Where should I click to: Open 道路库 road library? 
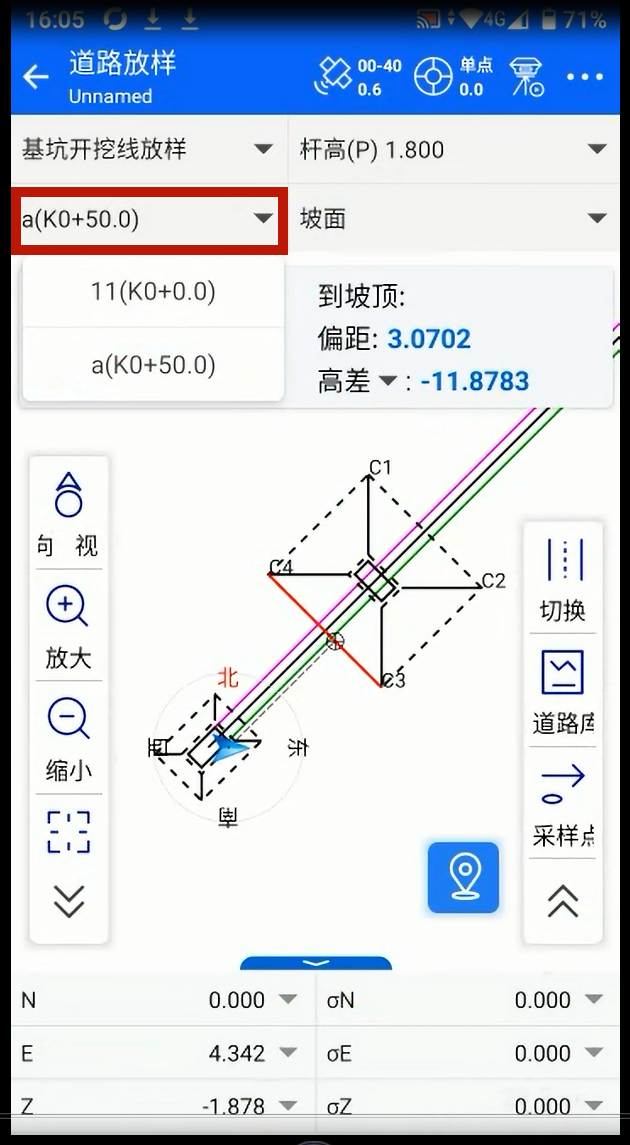(563, 692)
